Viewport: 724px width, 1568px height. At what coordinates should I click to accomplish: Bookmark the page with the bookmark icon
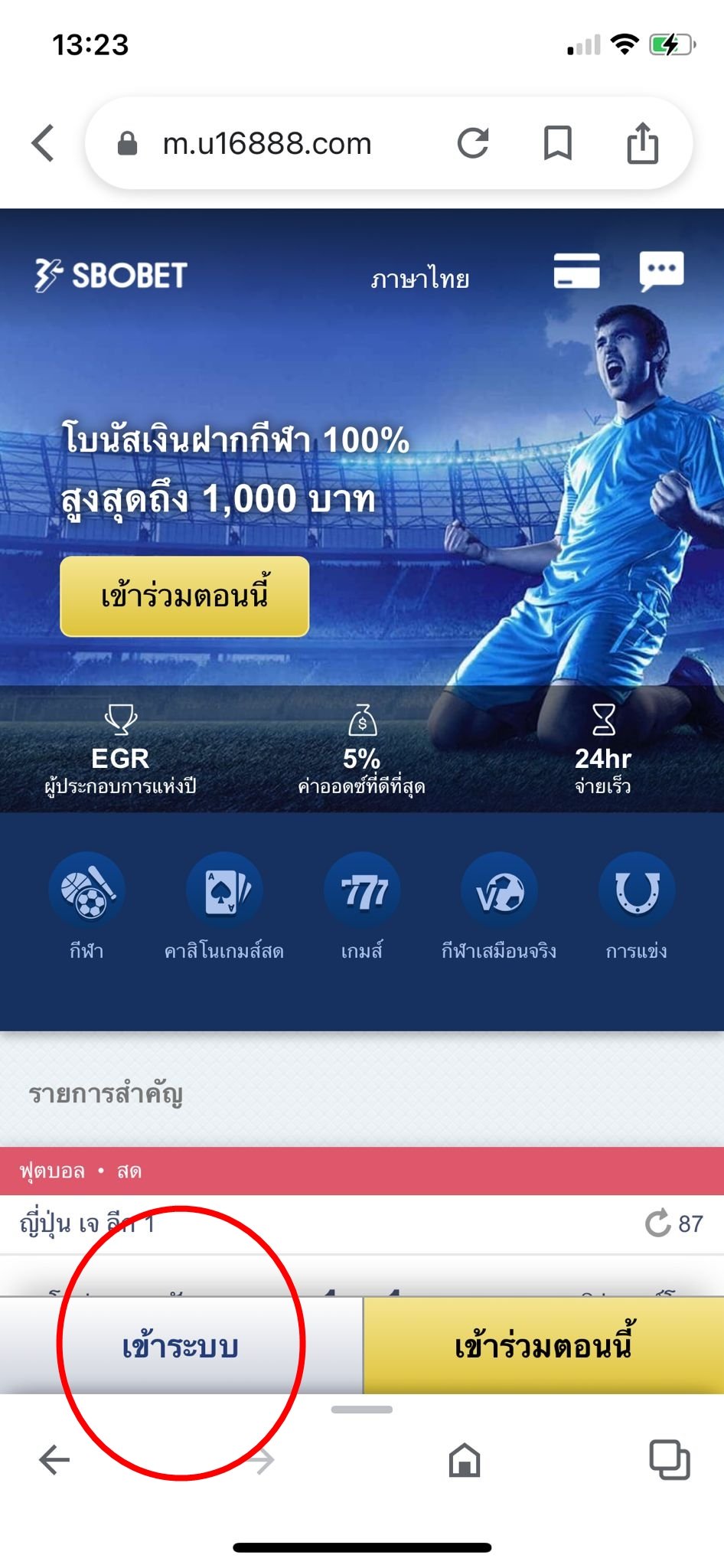coord(559,143)
